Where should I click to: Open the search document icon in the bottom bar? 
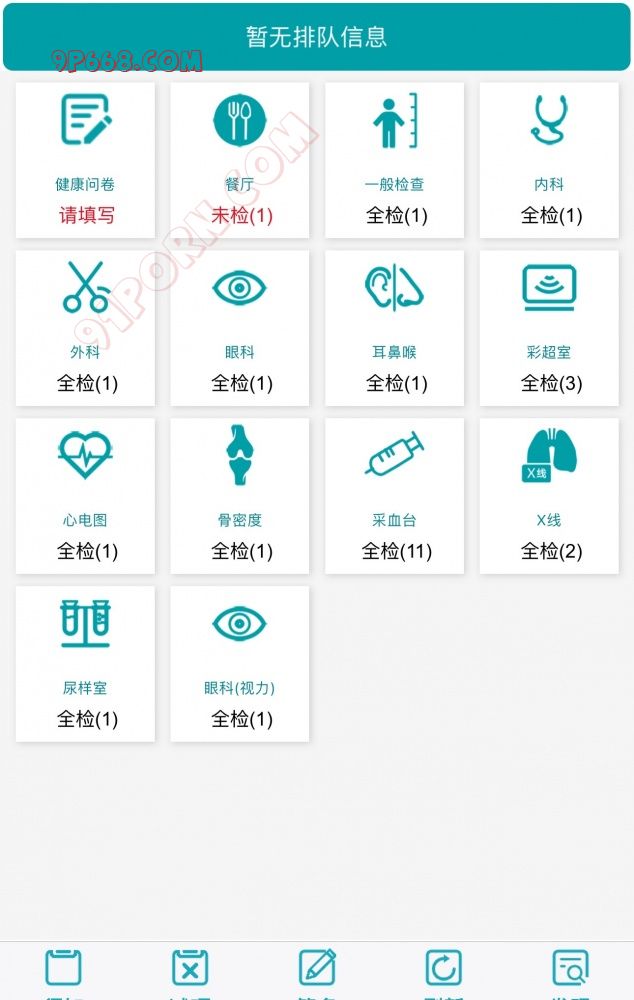[x=571, y=968]
